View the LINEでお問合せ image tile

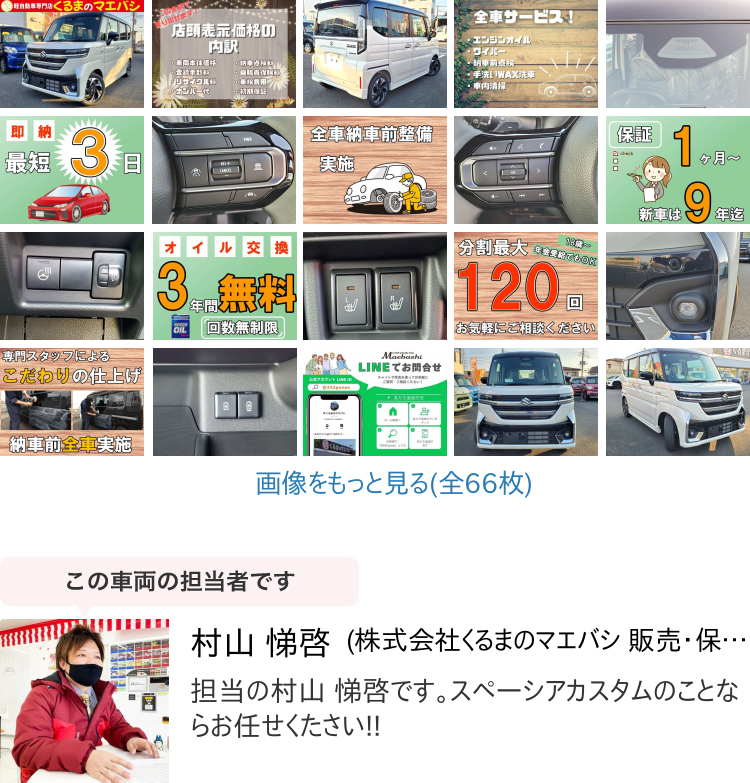(375, 402)
